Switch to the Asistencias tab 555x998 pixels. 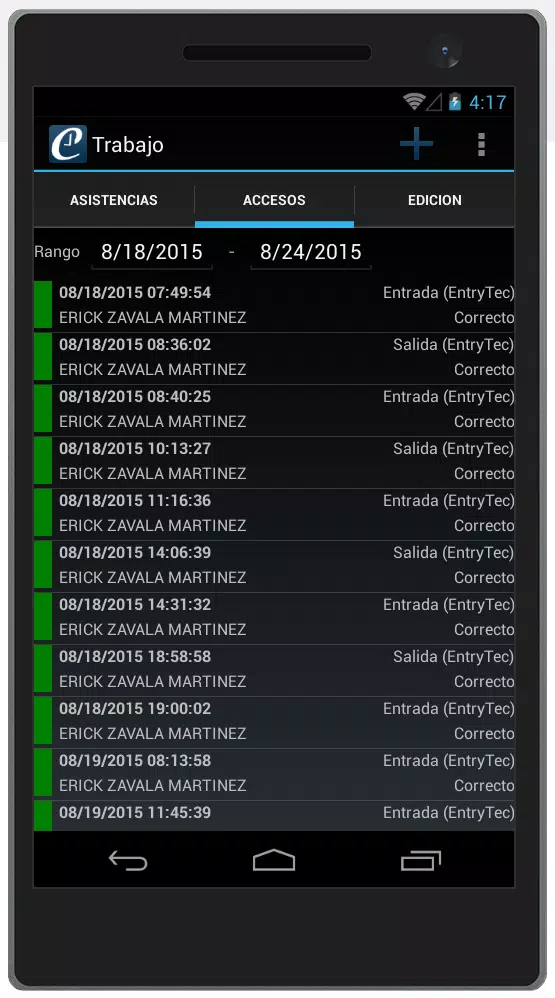[114, 200]
